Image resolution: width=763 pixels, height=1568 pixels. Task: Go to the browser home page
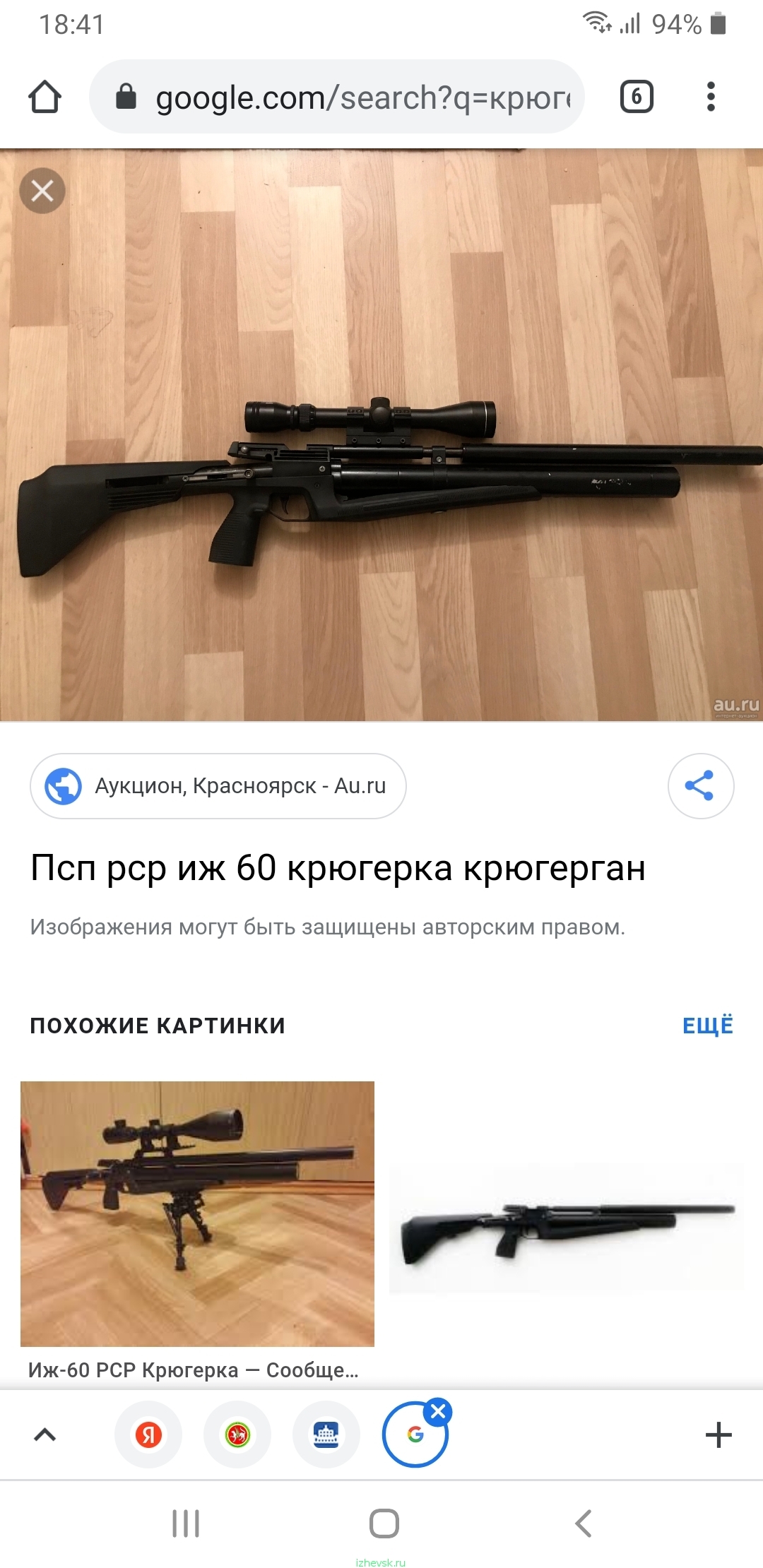click(45, 97)
